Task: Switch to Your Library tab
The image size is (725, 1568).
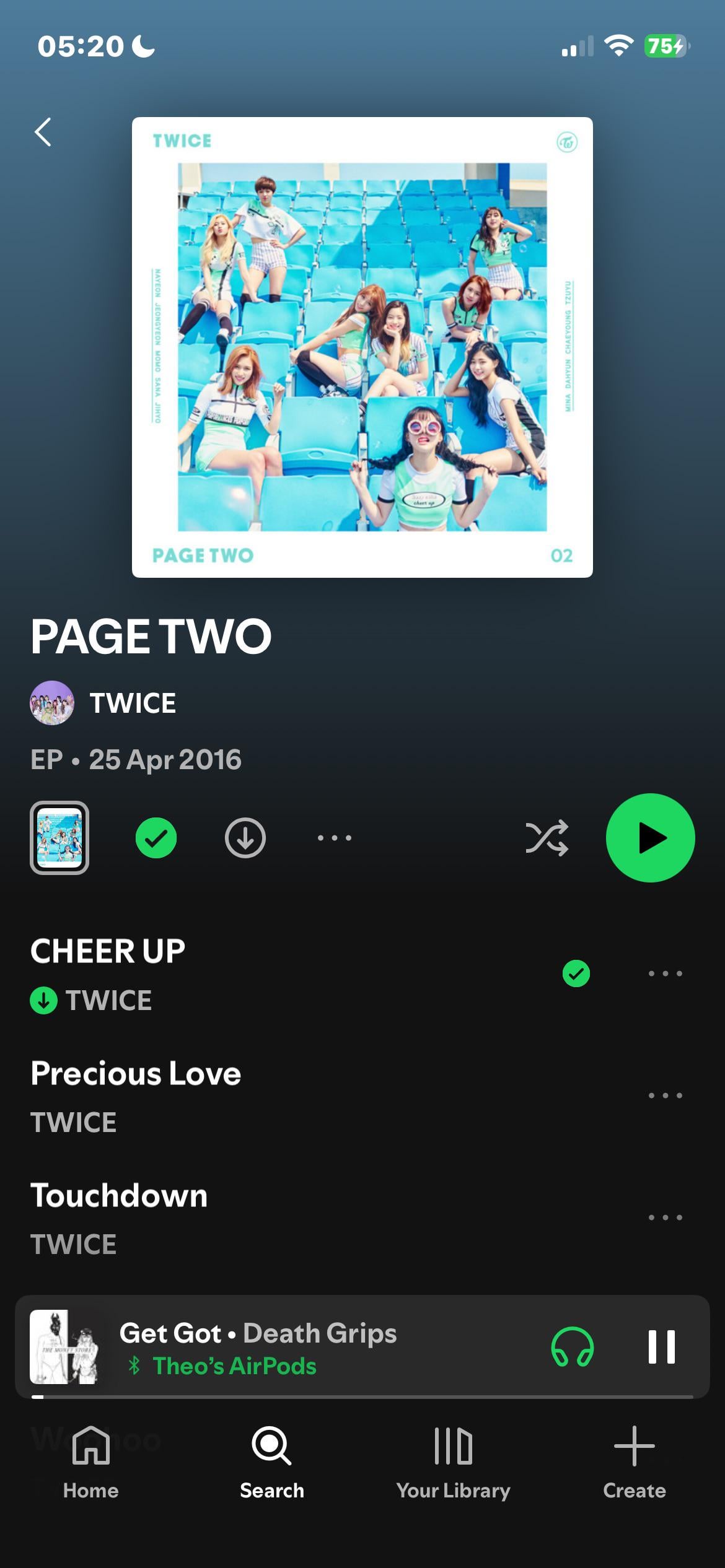Action: (x=453, y=1463)
